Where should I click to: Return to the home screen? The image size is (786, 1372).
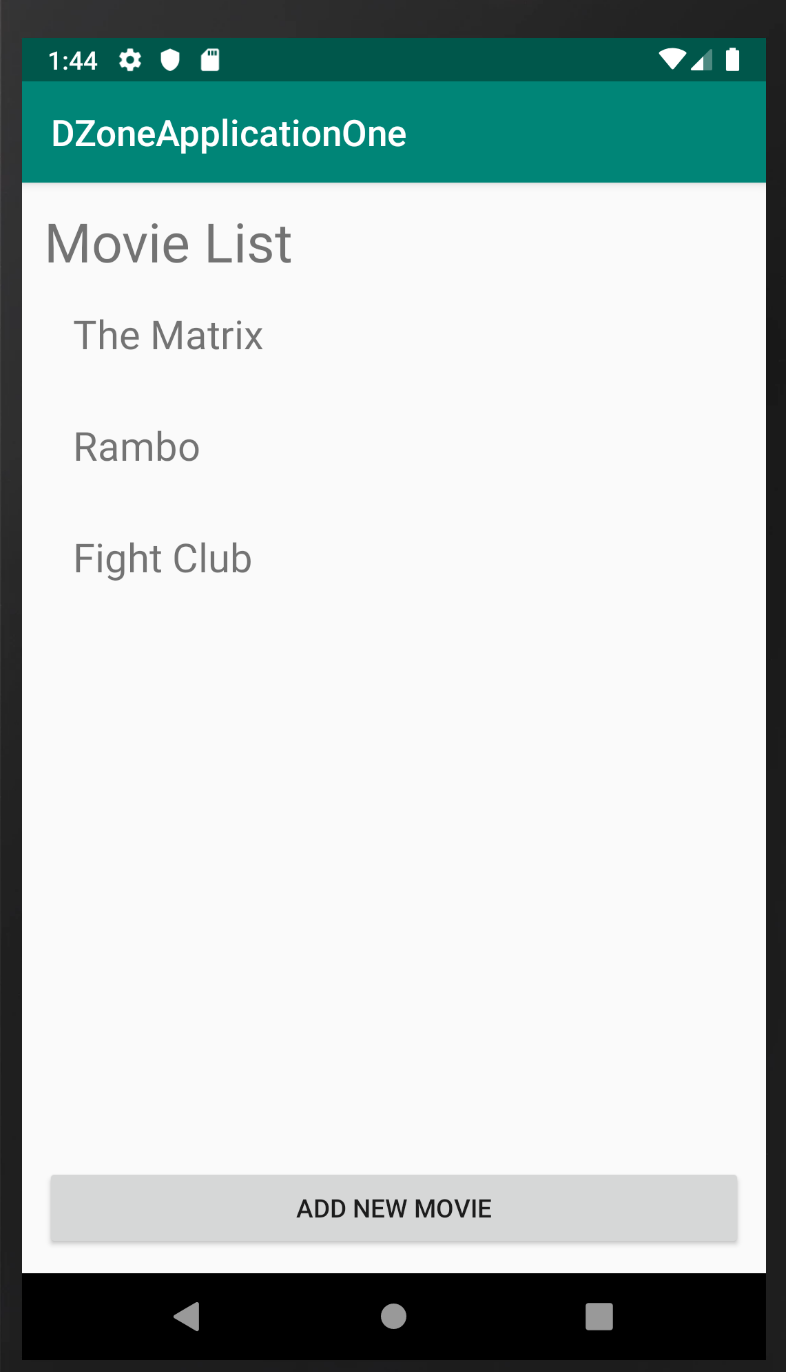[x=394, y=1316]
